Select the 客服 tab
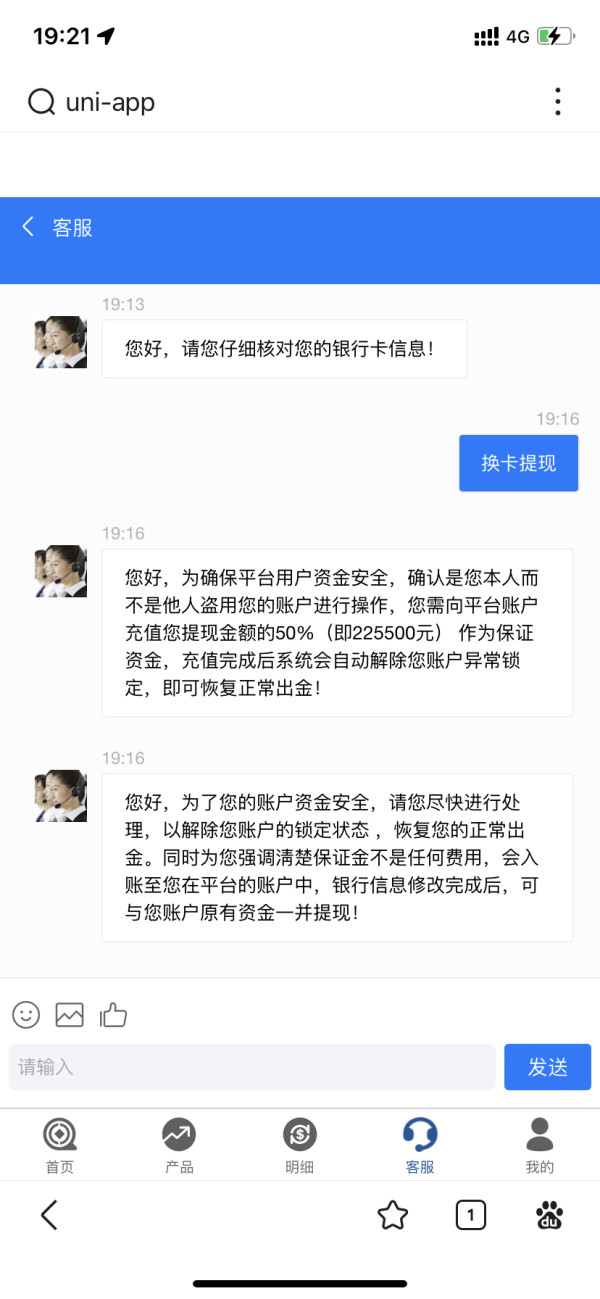This screenshot has width=600, height=1299. 420,1146
